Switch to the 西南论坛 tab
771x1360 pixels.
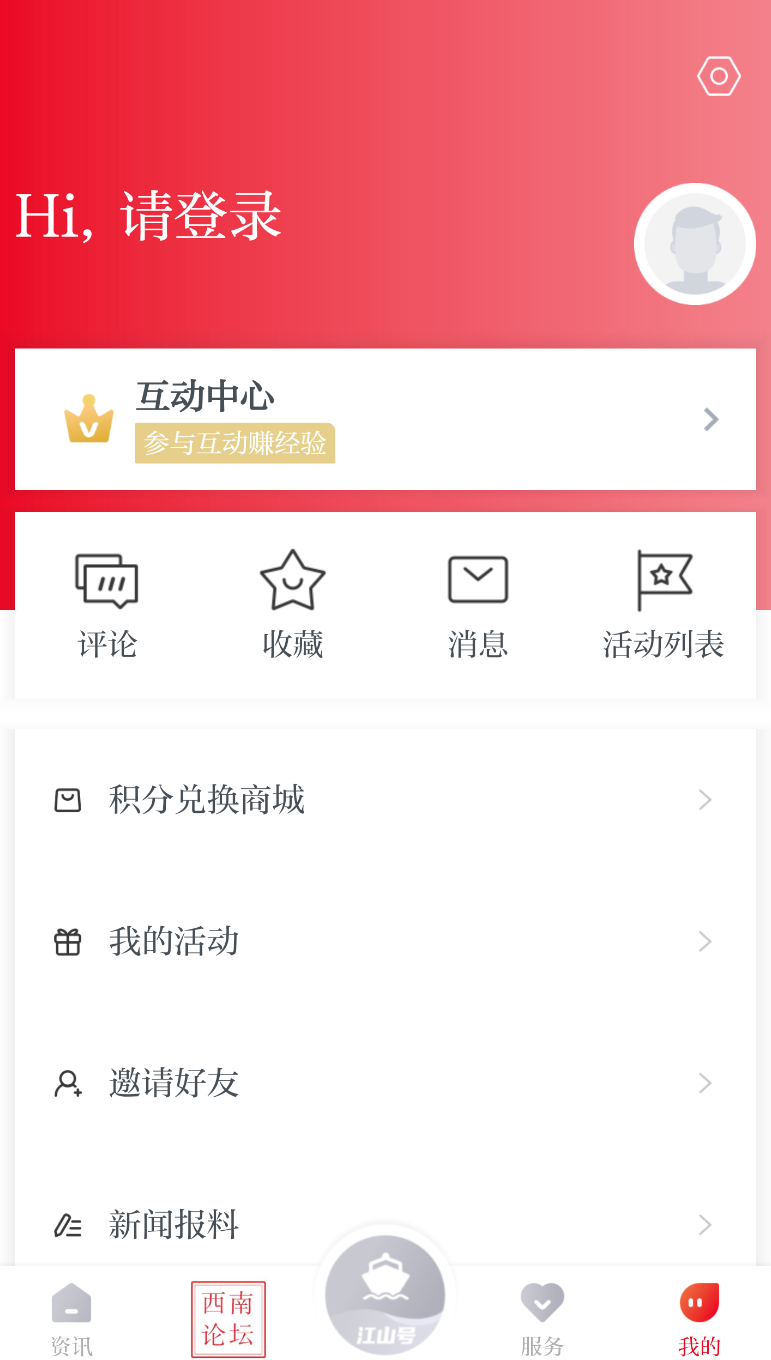[228, 1319]
